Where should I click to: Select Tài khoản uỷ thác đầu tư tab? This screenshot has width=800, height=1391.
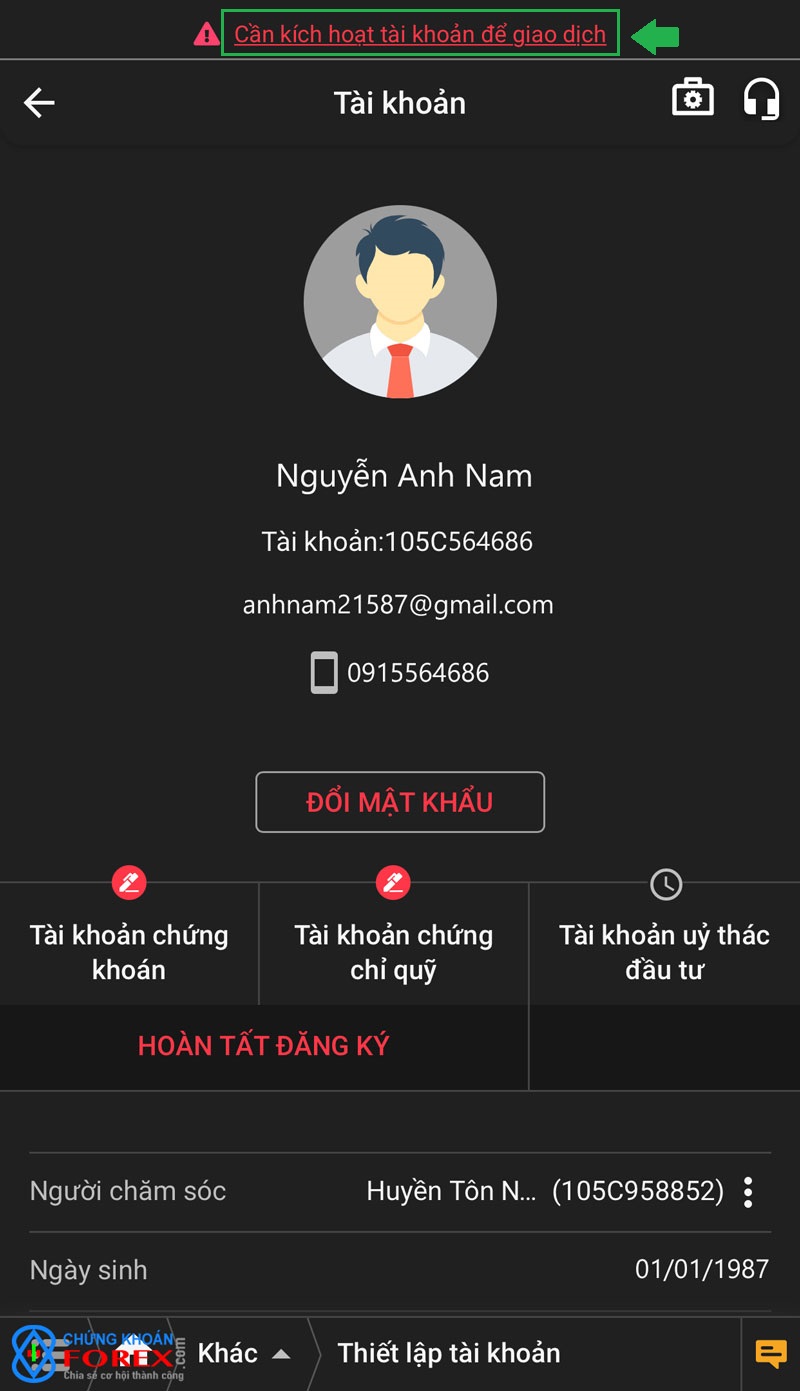pos(664,944)
